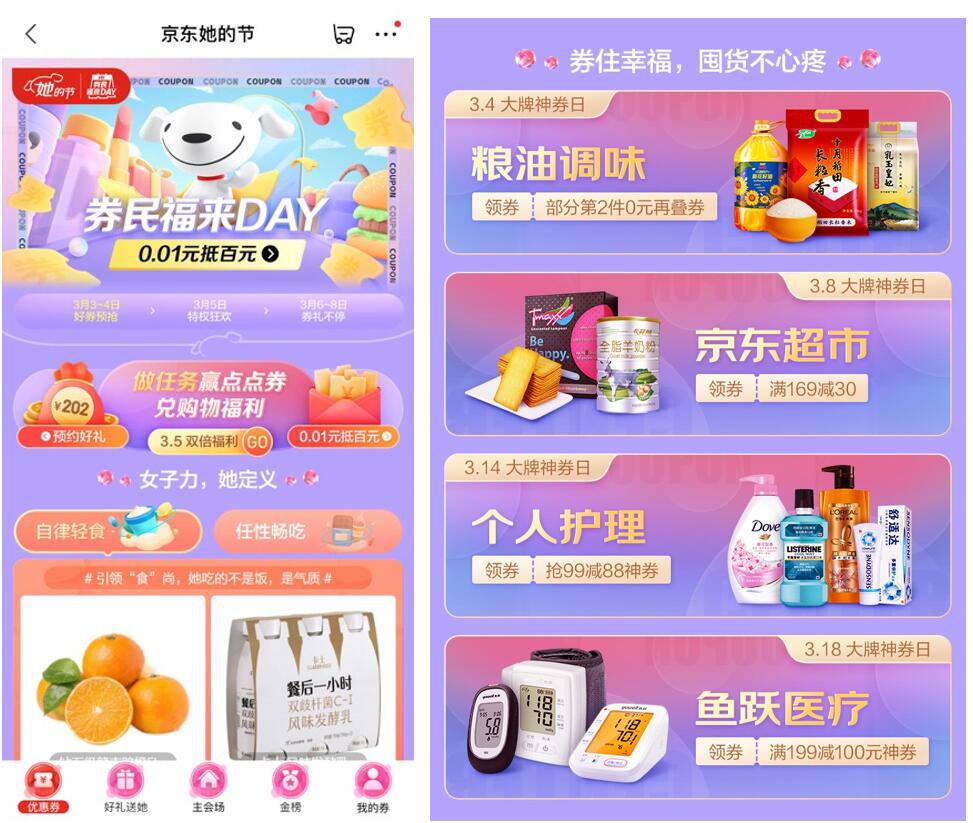The width and height of the screenshot is (973, 823).
Task: Open the 个人护理 coupon card
Action: tap(697, 537)
